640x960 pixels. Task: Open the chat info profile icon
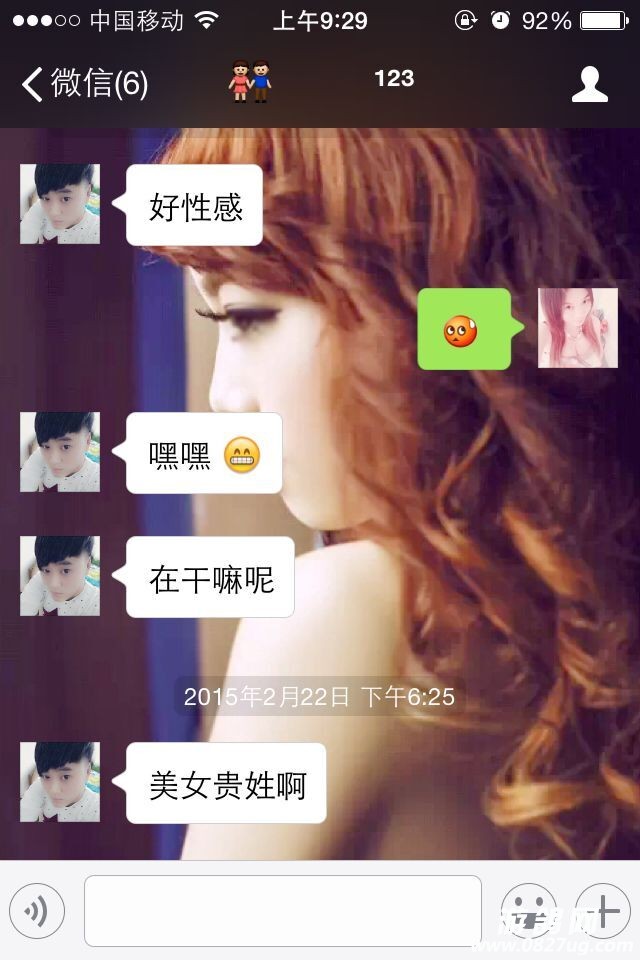pyautogui.click(x=590, y=84)
